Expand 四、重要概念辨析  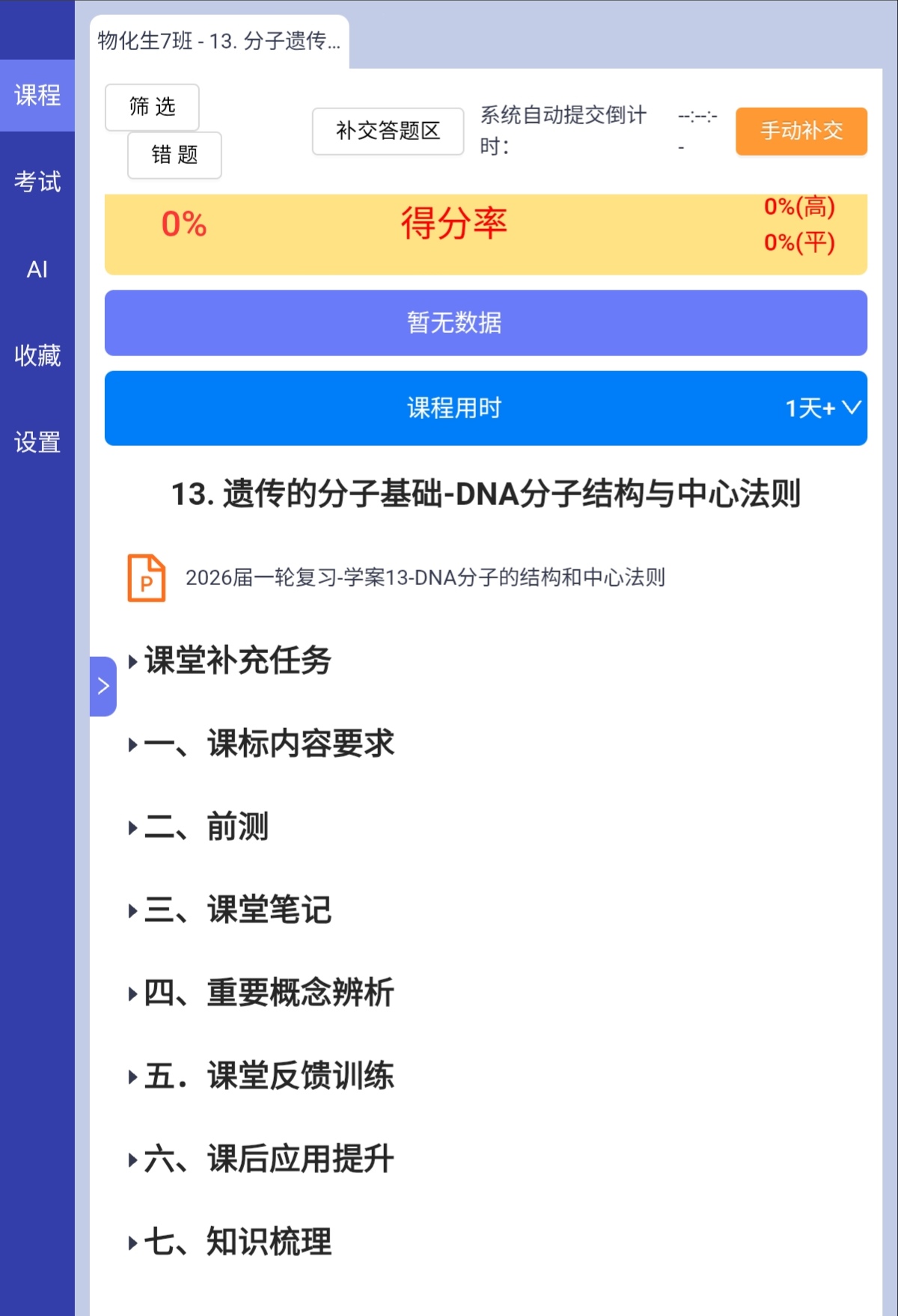268,994
